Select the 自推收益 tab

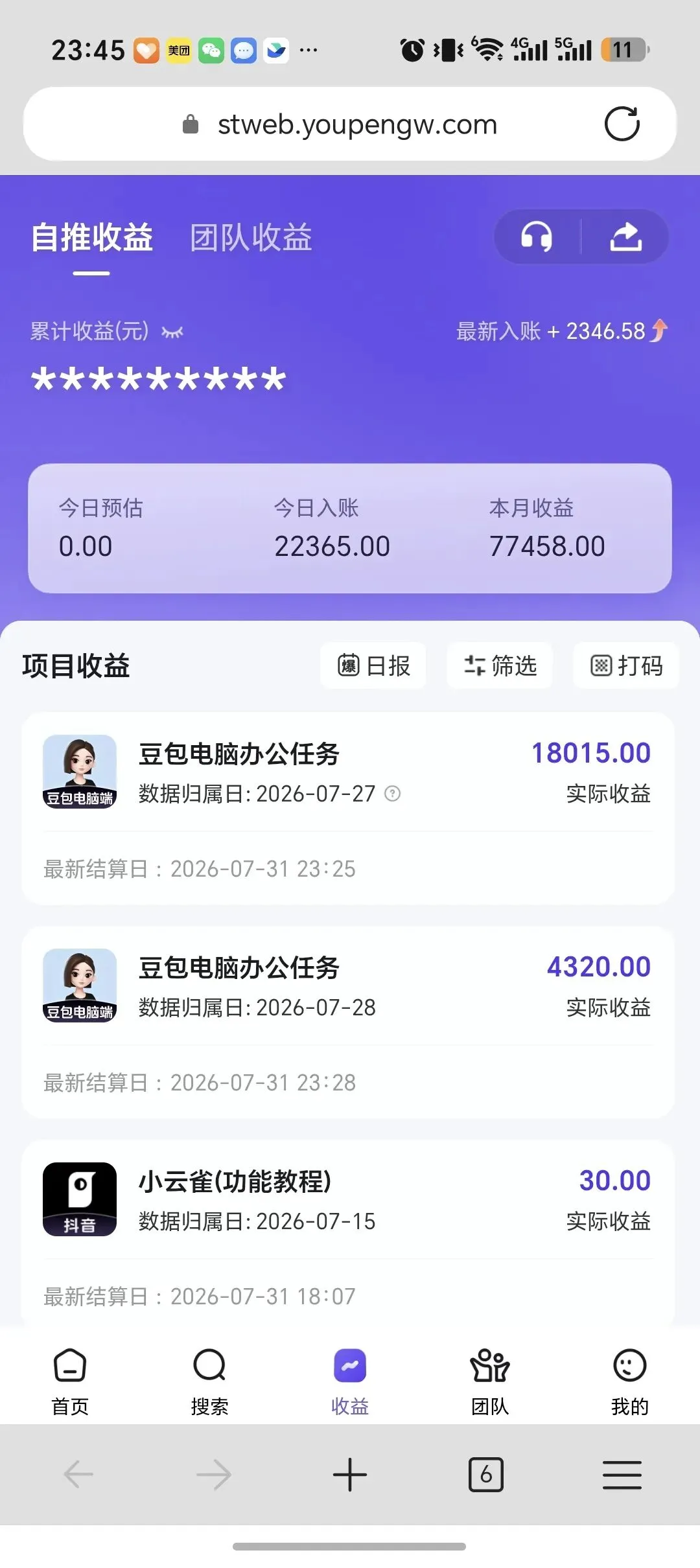(91, 237)
